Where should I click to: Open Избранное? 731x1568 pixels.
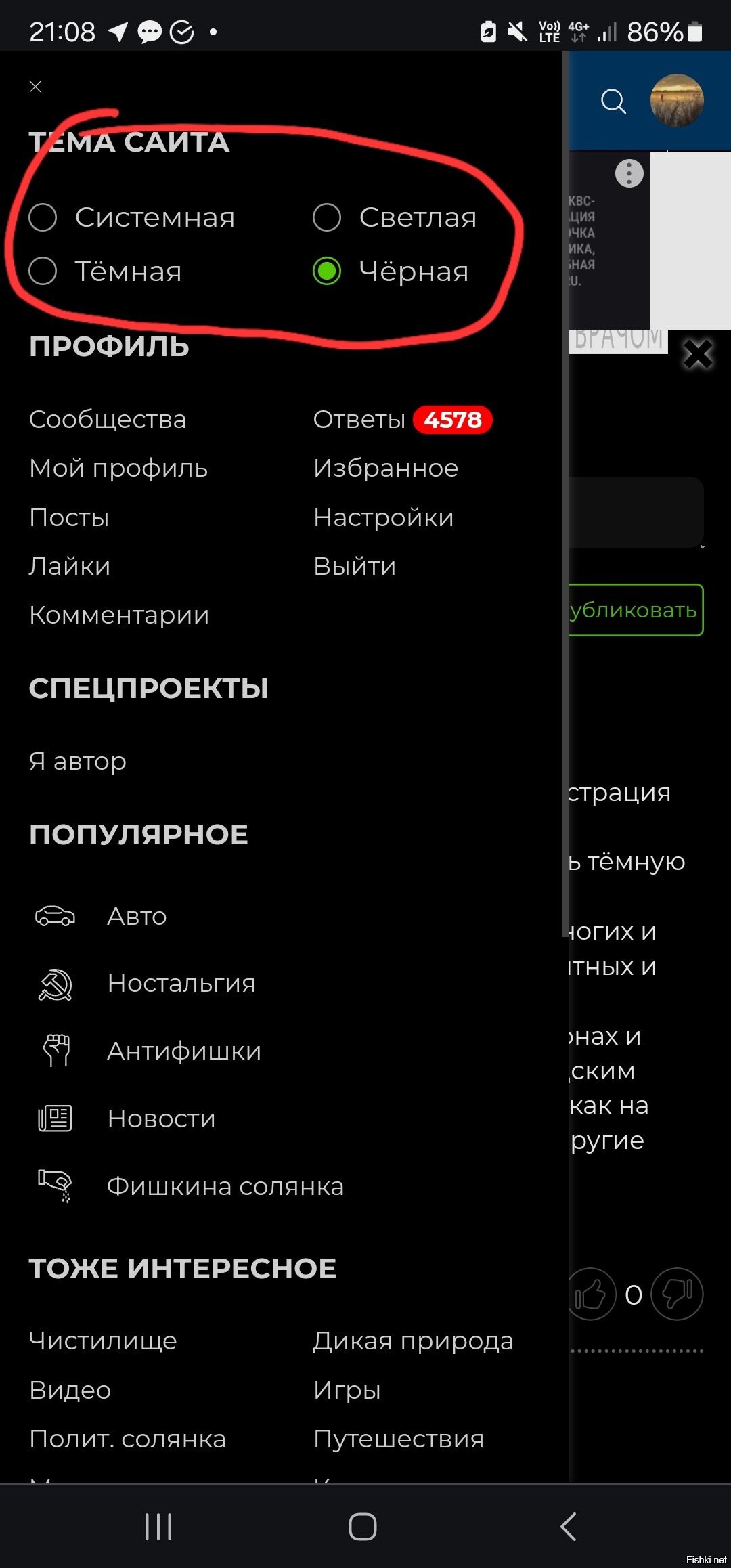386,468
